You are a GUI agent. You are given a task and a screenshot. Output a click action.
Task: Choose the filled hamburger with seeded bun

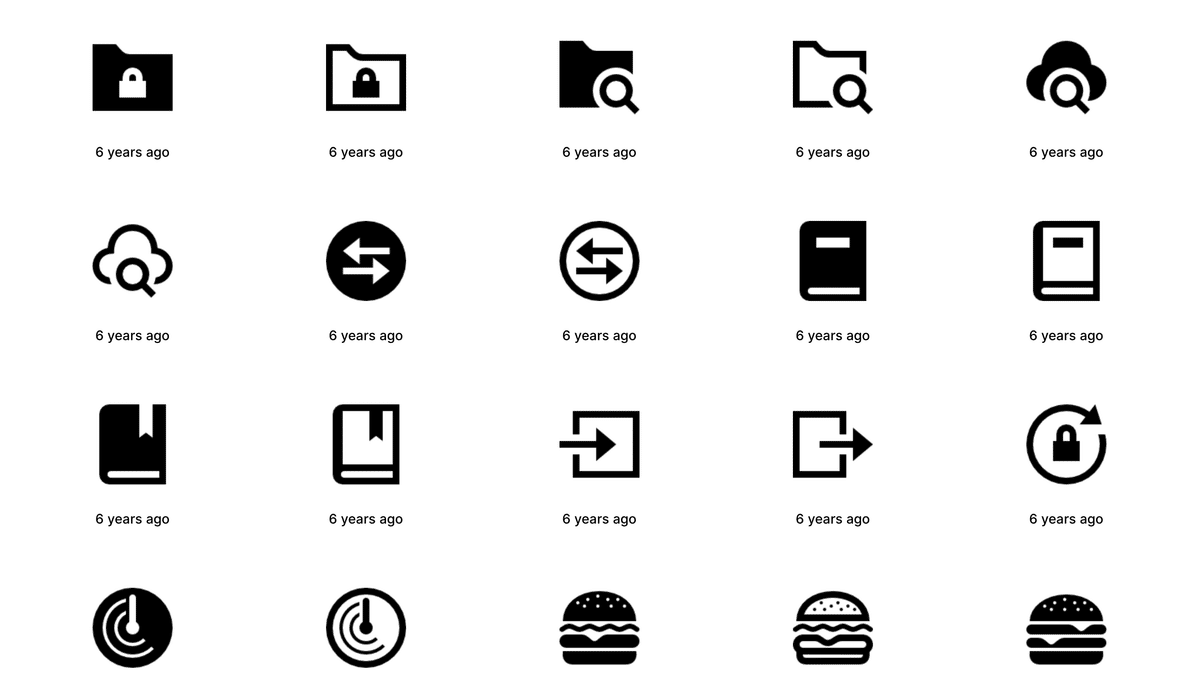599,628
